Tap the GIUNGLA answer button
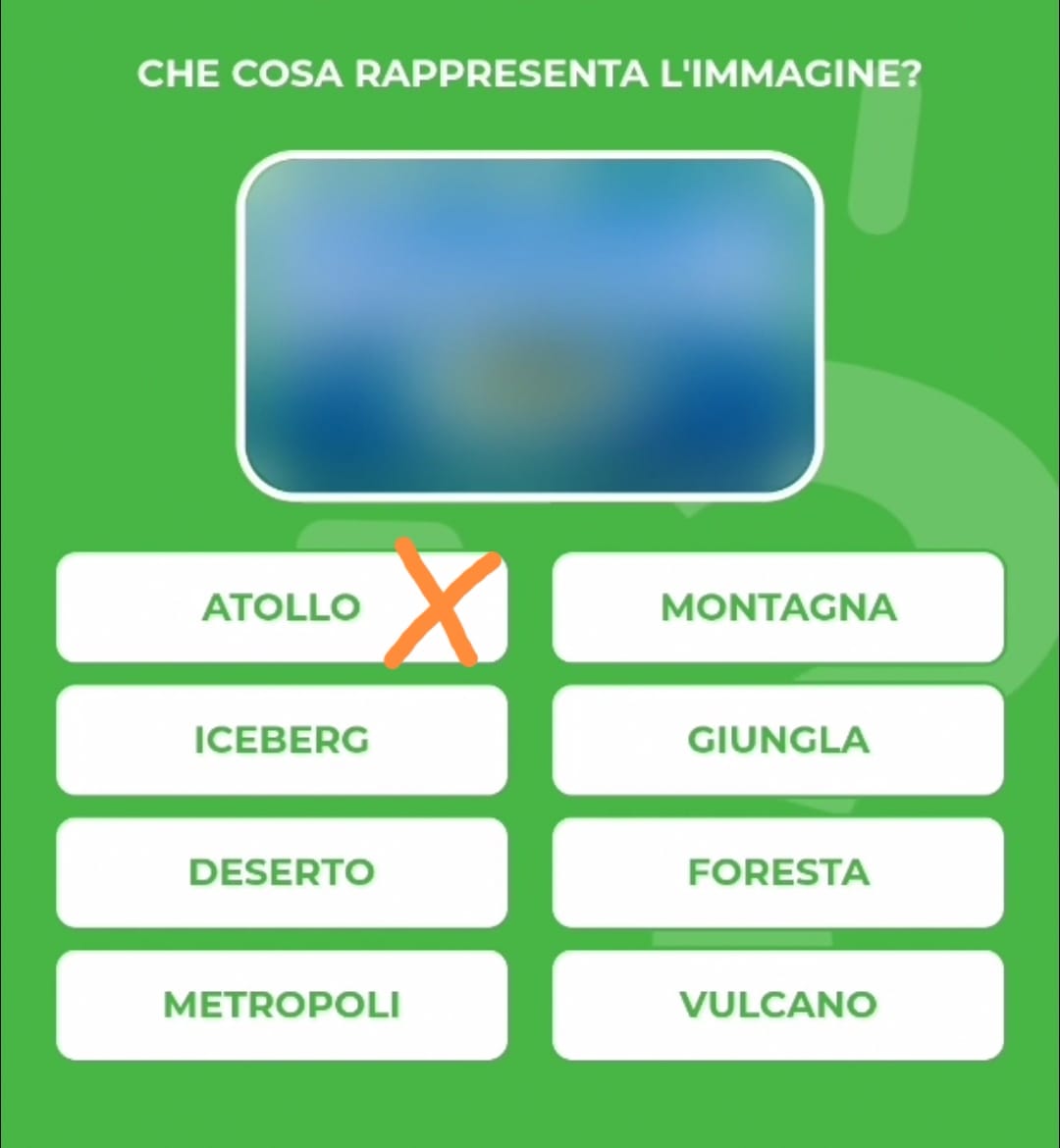The width and height of the screenshot is (1060, 1148). click(778, 740)
